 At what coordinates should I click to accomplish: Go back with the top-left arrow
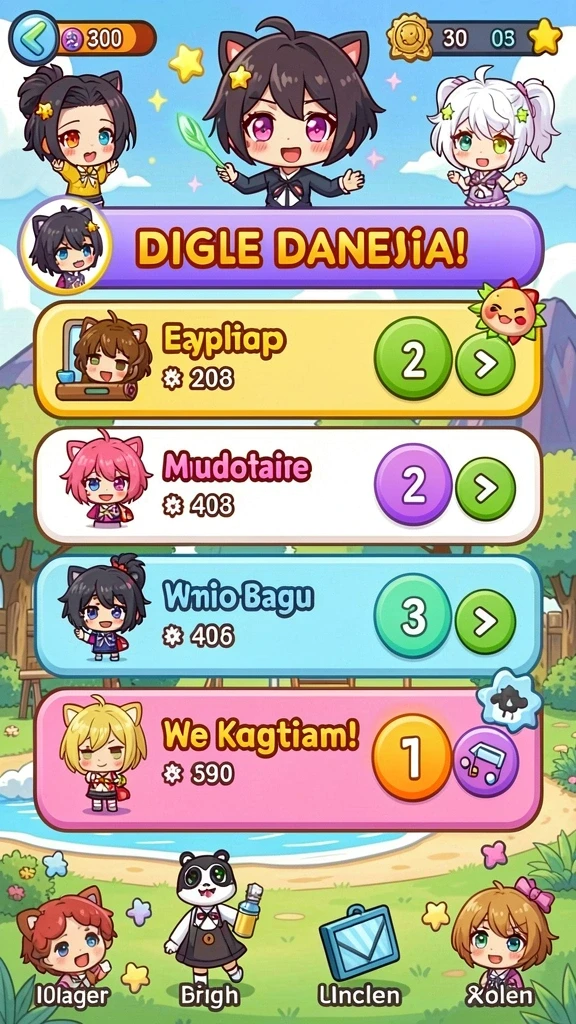(33, 39)
